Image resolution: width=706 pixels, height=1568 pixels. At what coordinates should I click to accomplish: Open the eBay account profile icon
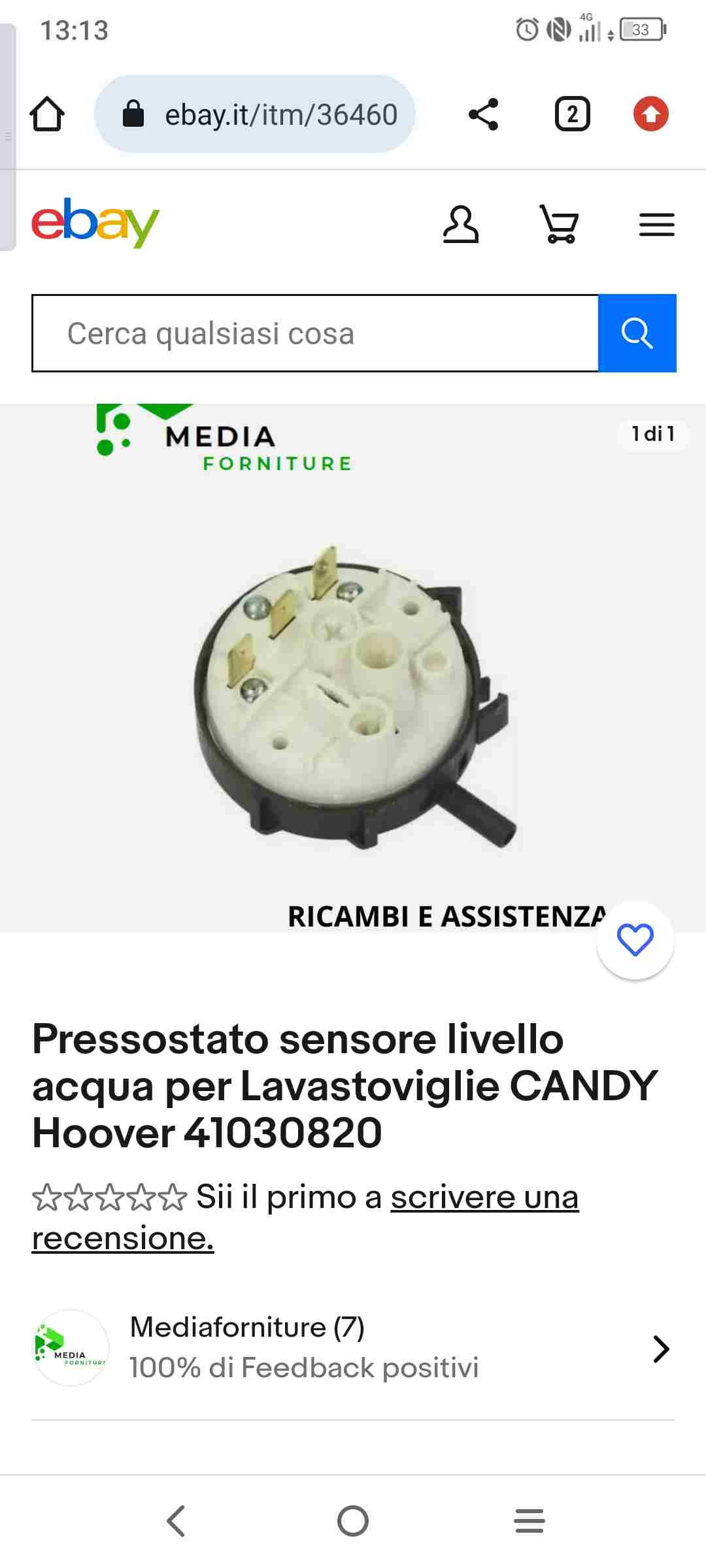[461, 224]
